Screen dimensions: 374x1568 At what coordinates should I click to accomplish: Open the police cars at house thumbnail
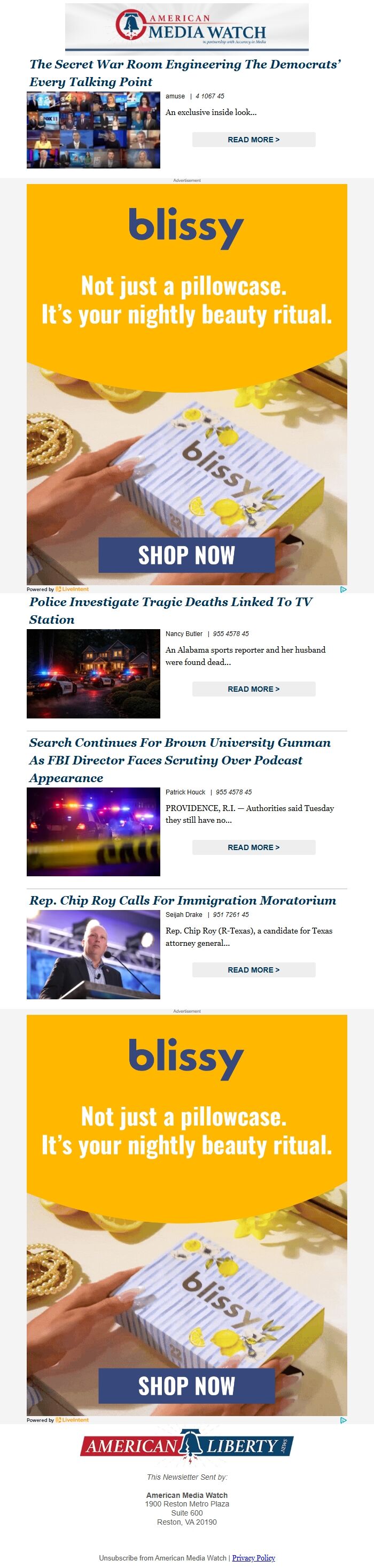[x=93, y=673]
